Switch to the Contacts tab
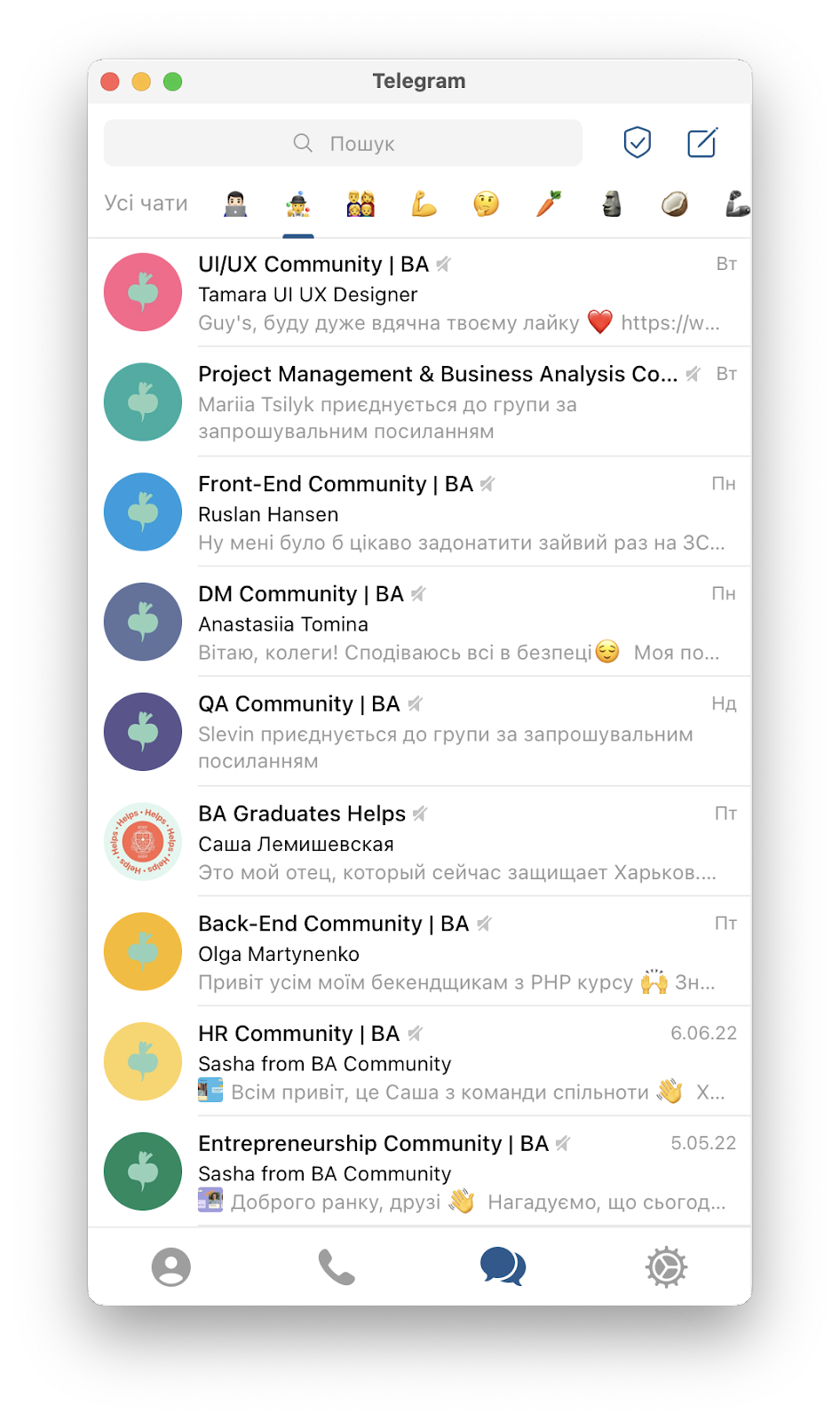The width and height of the screenshot is (840, 1421). coord(171,1266)
